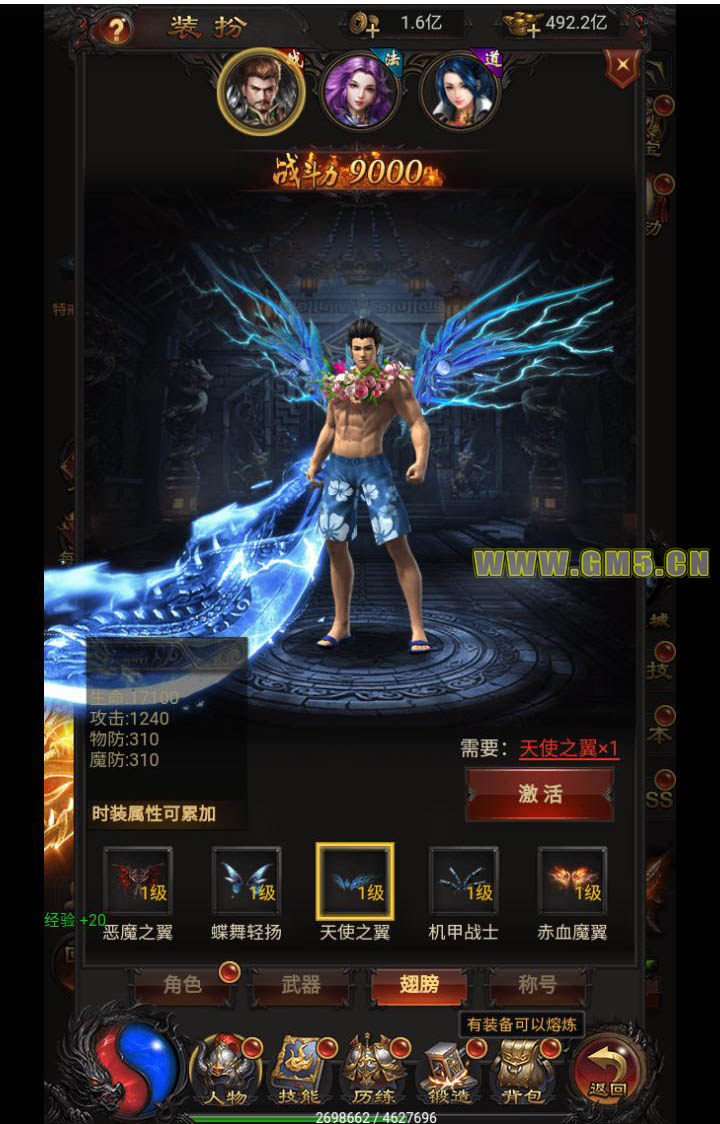Choose the 蝶舞轻扬 wings
The image size is (720, 1124).
pos(247,881)
